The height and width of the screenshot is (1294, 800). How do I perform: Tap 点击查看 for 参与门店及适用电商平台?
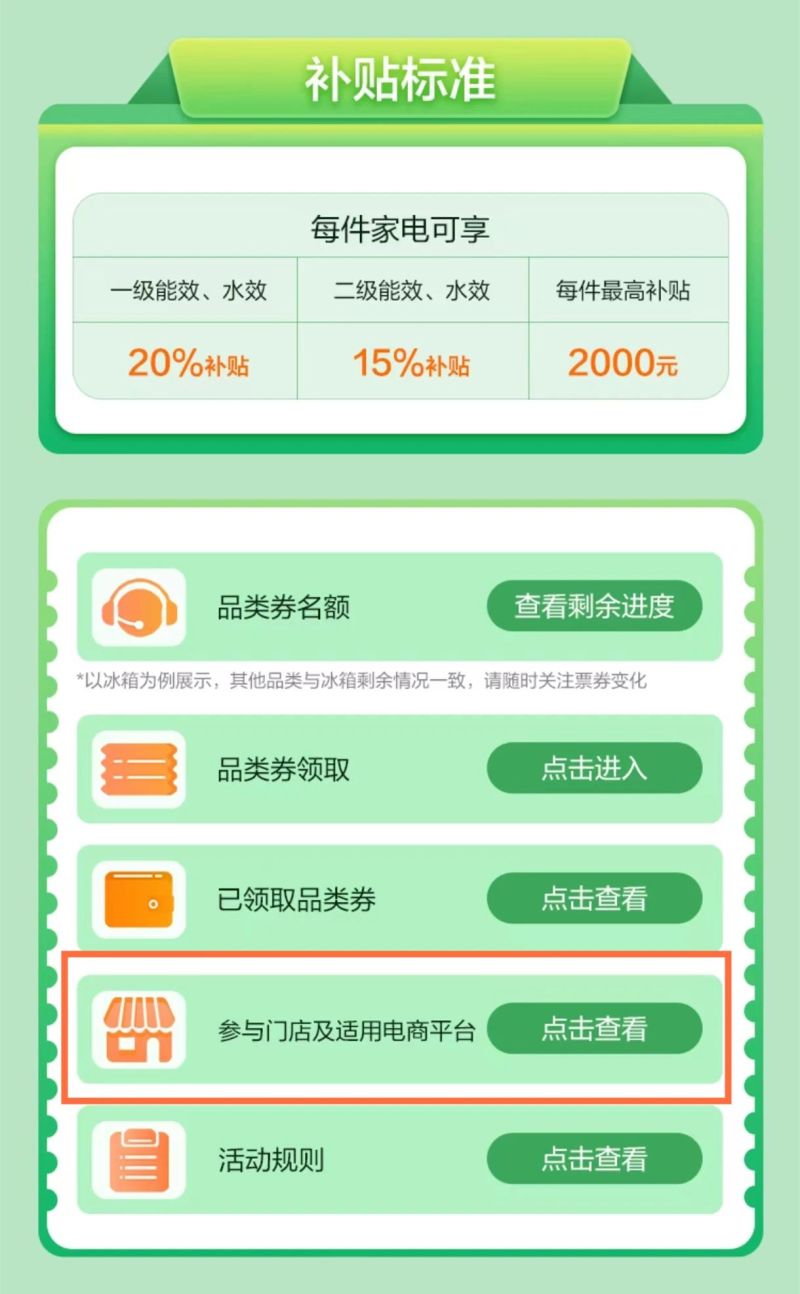tap(594, 1028)
